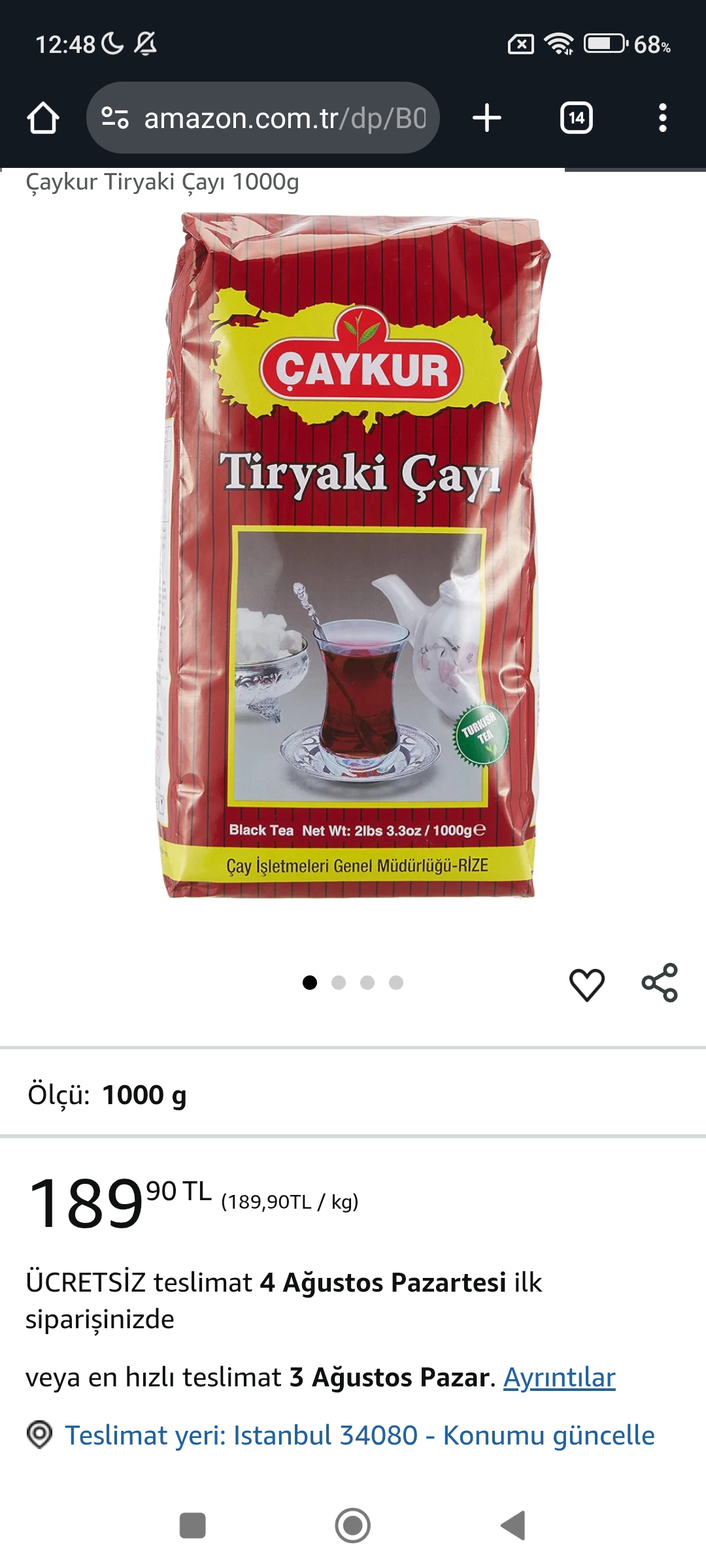Open the browser overflow menu

coord(662,118)
